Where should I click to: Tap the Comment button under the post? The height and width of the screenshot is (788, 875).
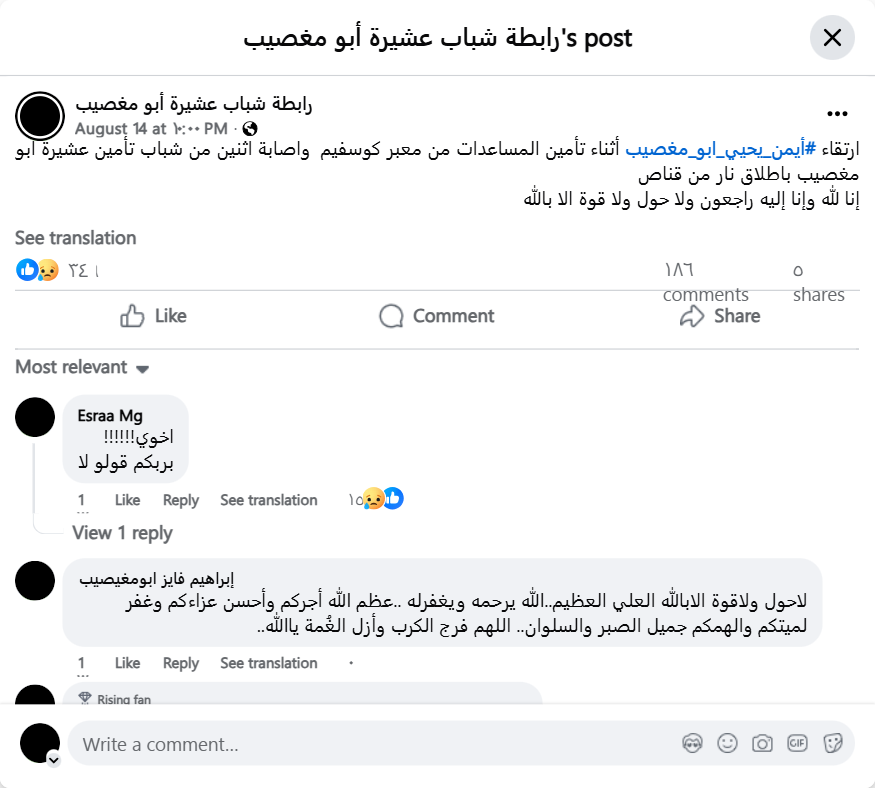coord(437,316)
